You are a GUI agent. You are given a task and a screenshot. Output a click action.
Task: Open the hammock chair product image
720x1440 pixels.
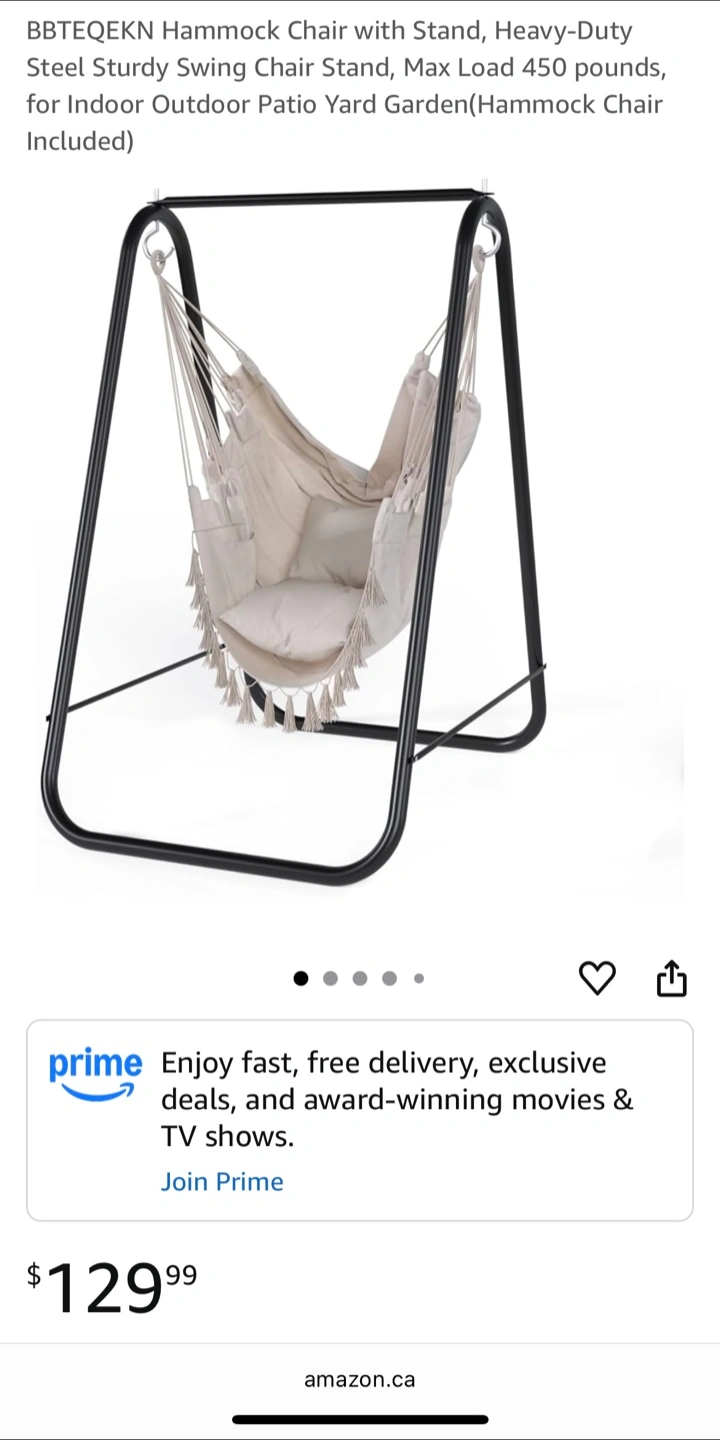pyautogui.click(x=360, y=538)
